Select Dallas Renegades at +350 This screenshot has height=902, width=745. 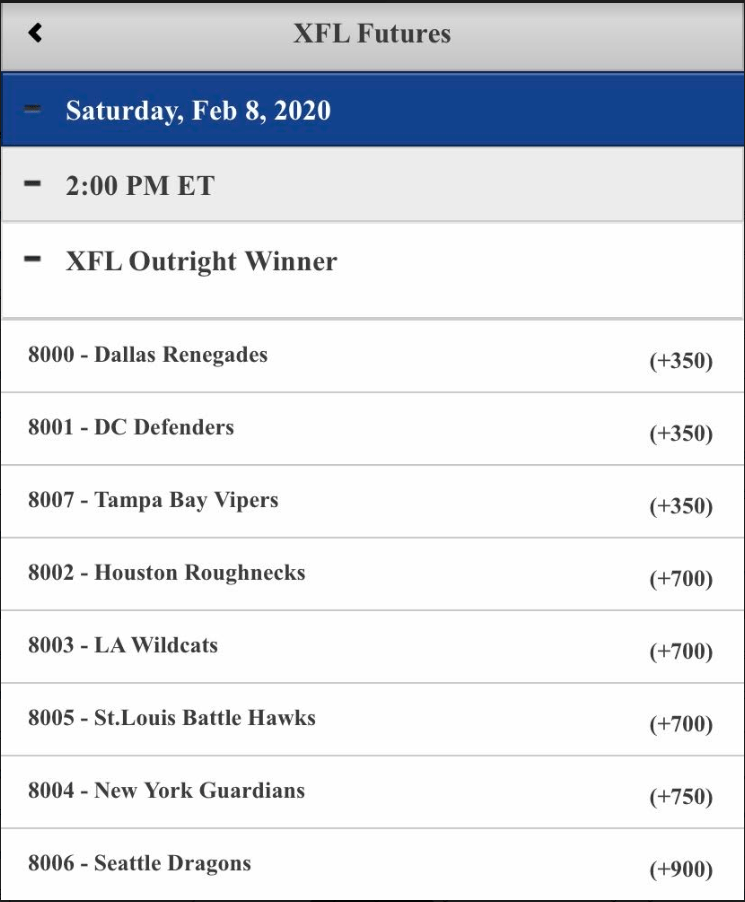680,361
